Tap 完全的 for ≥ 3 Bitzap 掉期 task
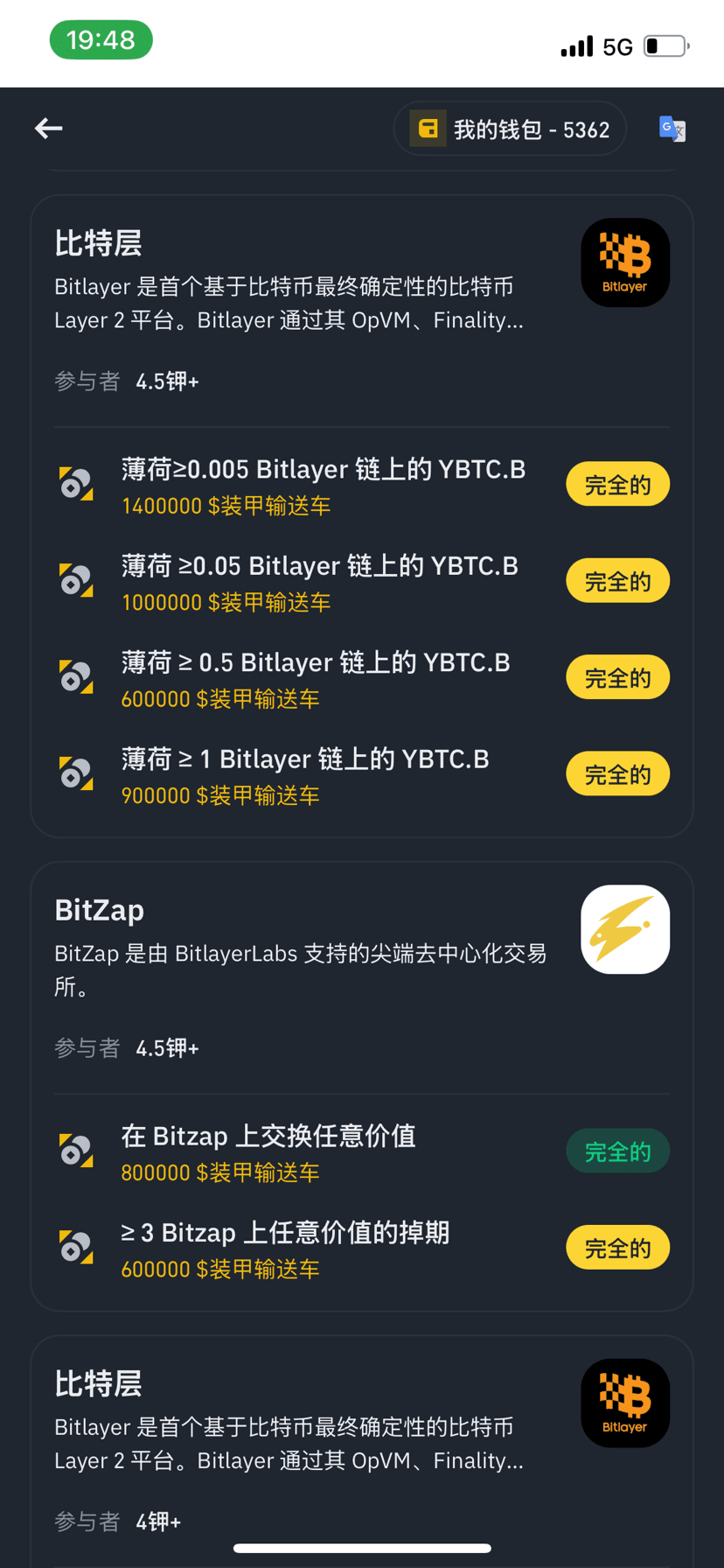This screenshot has width=724, height=1568. point(617,1248)
